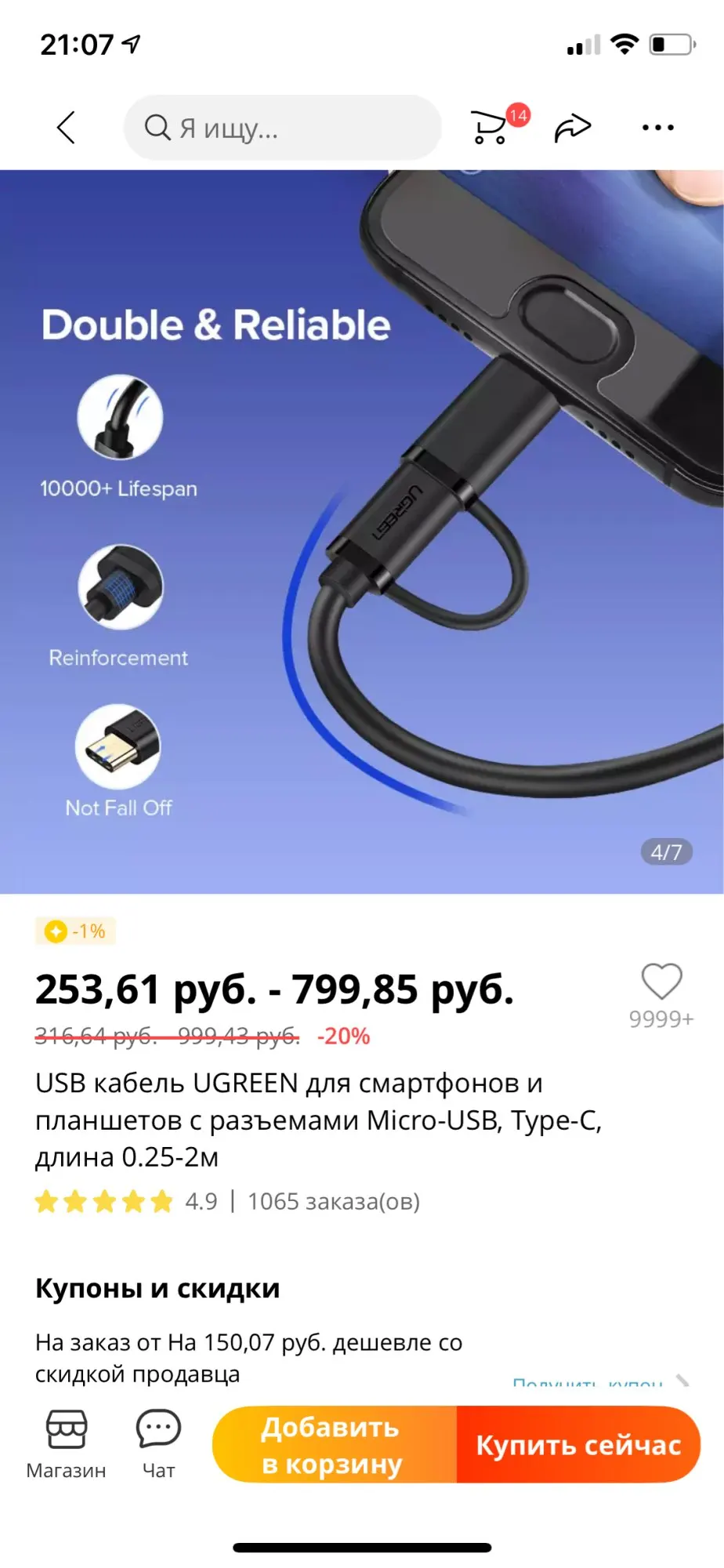Start a Чат with the seller
The height and width of the screenshot is (1568, 724).
158,1444
